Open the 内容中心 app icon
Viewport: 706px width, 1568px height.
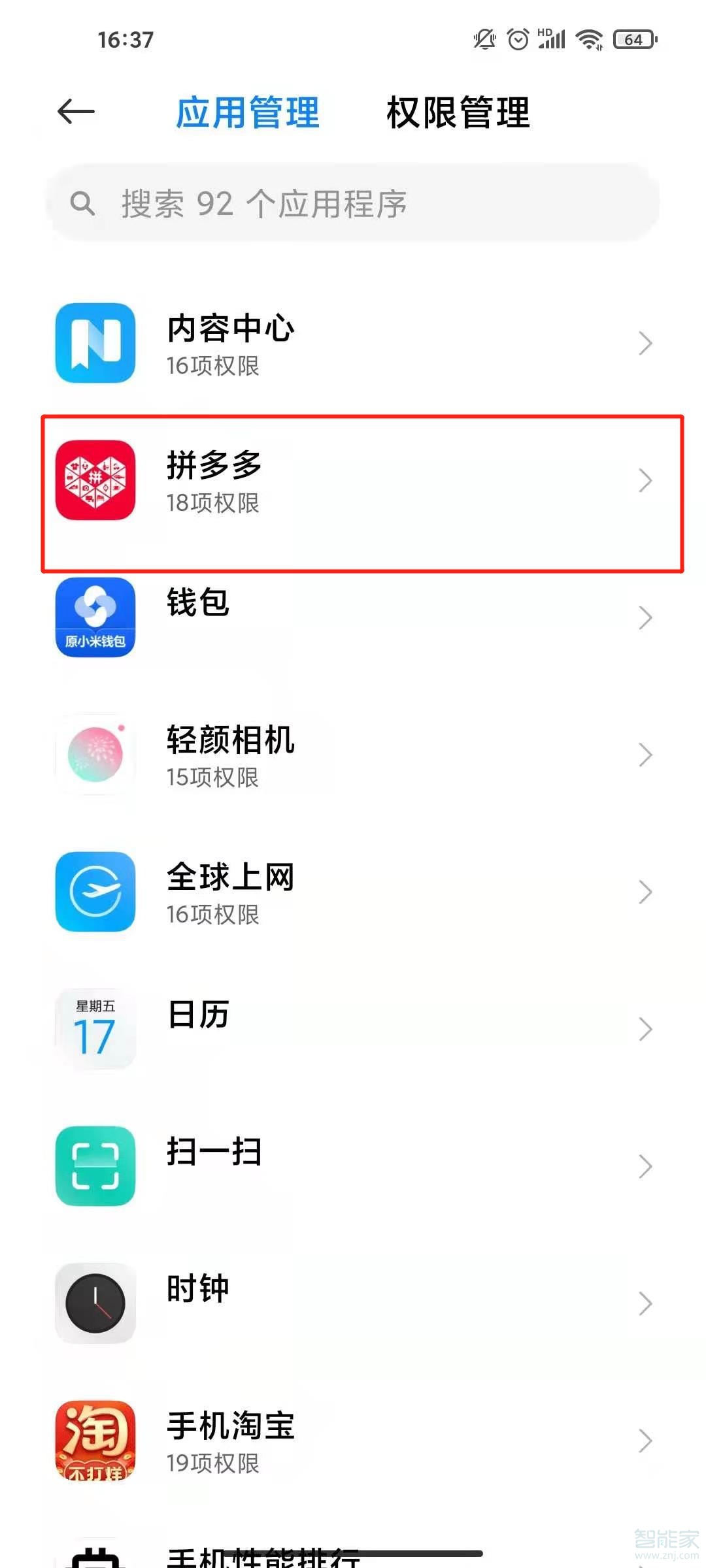click(x=95, y=343)
